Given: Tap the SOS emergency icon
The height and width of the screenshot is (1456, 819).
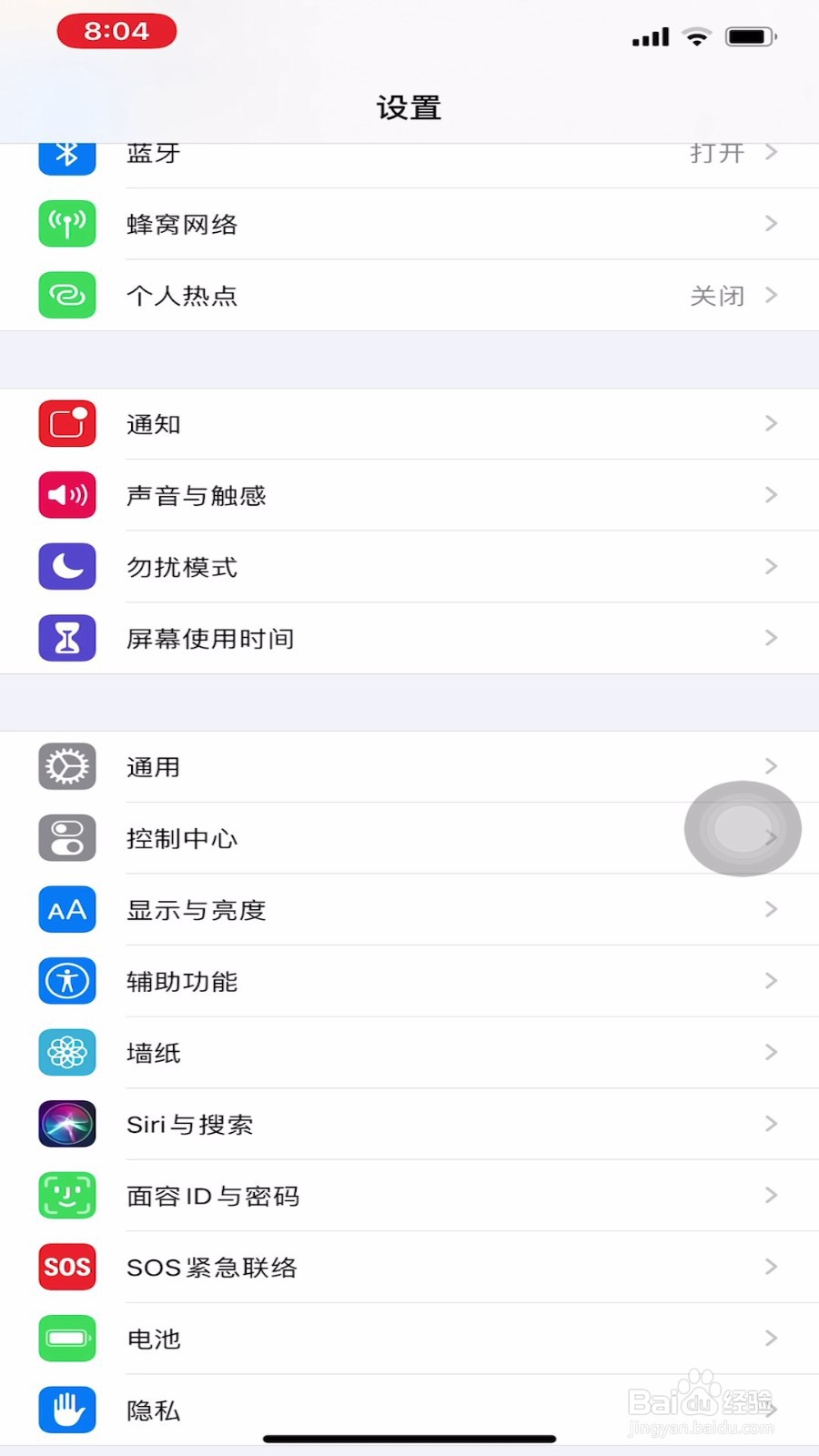Looking at the screenshot, I should tap(66, 1267).
